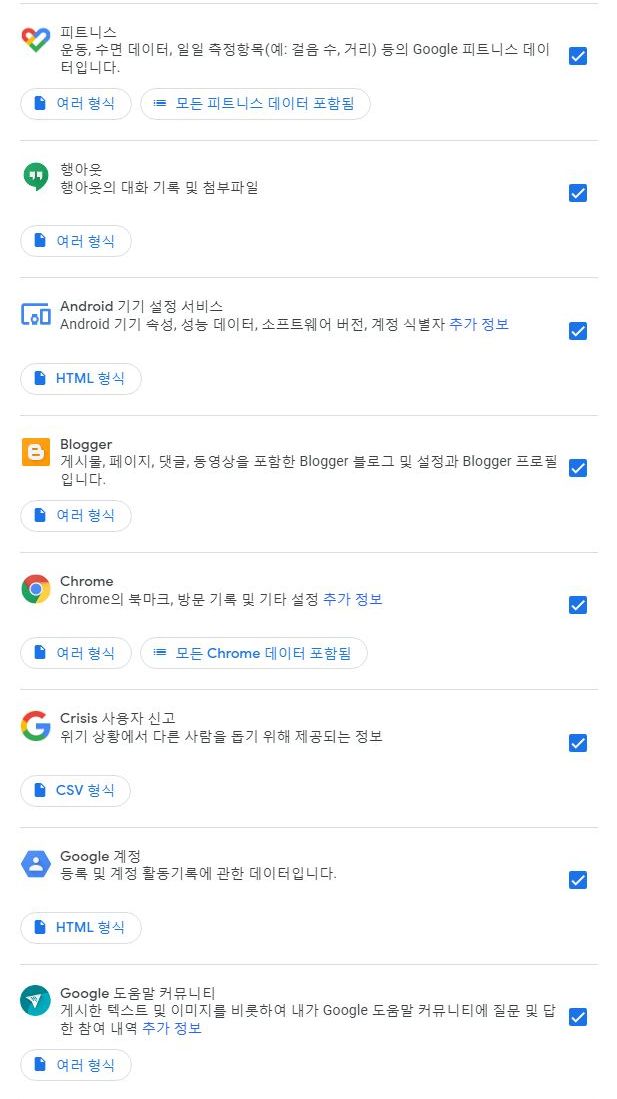This screenshot has width=617, height=1099.
Task: Uncheck the 행아웃 checkbox
Action: [x=578, y=193]
